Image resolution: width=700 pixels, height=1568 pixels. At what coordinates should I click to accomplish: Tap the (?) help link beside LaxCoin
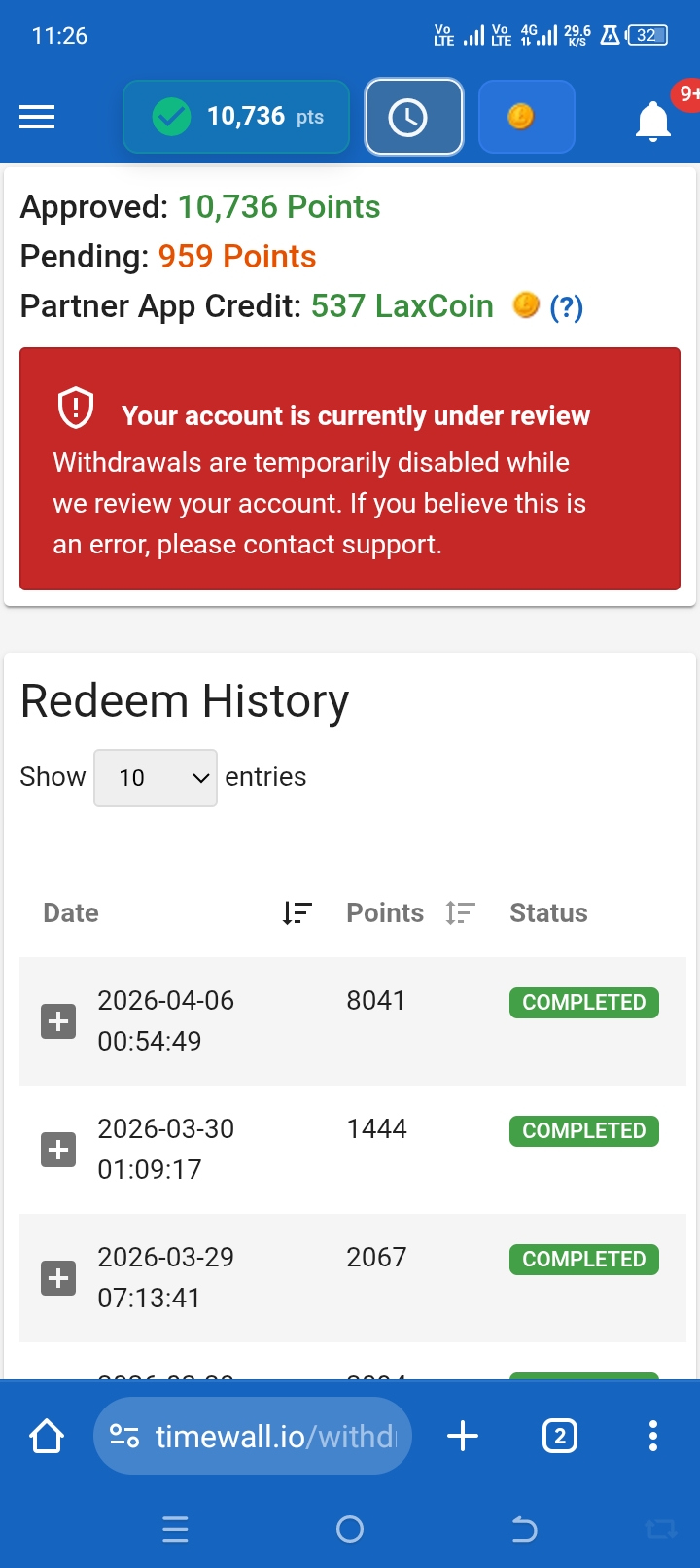[566, 307]
